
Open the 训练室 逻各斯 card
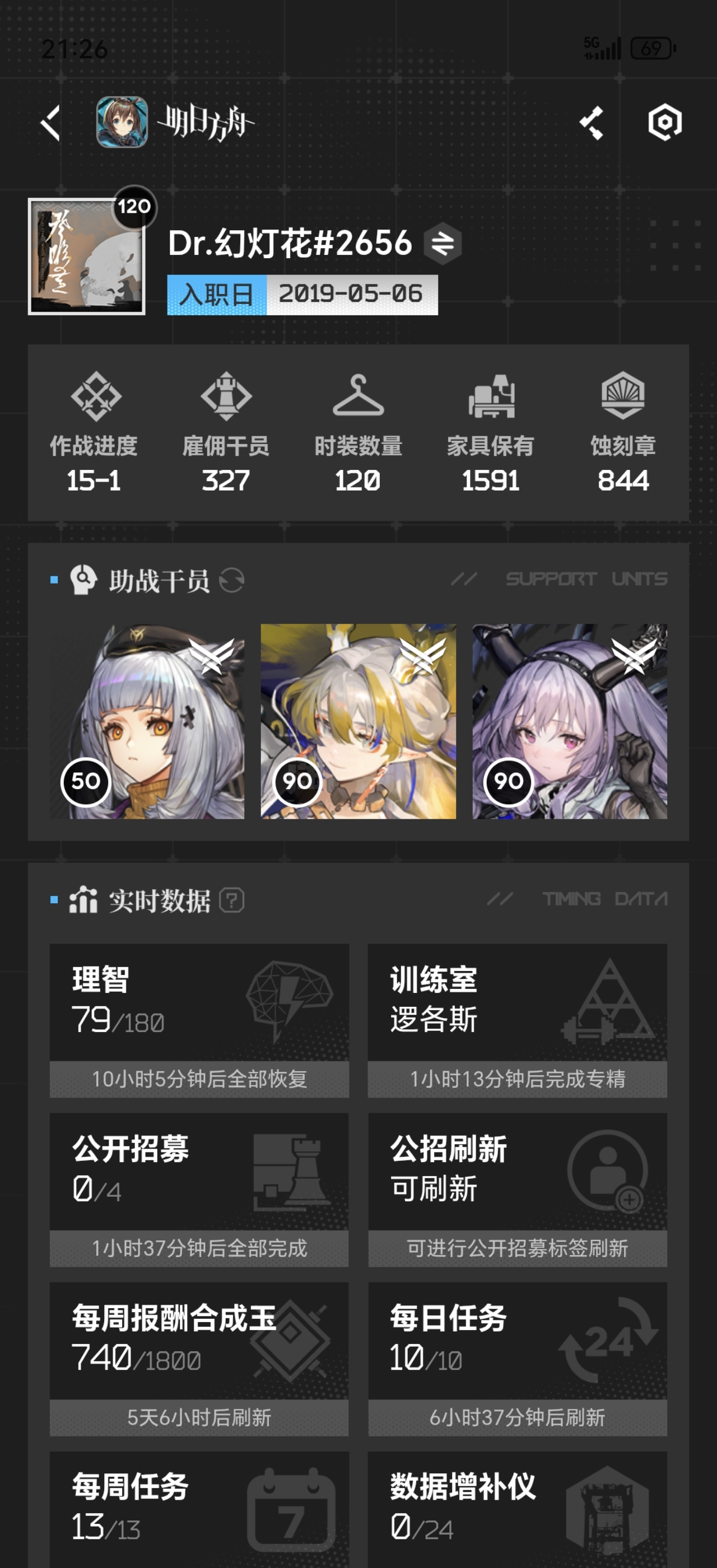(518, 1021)
